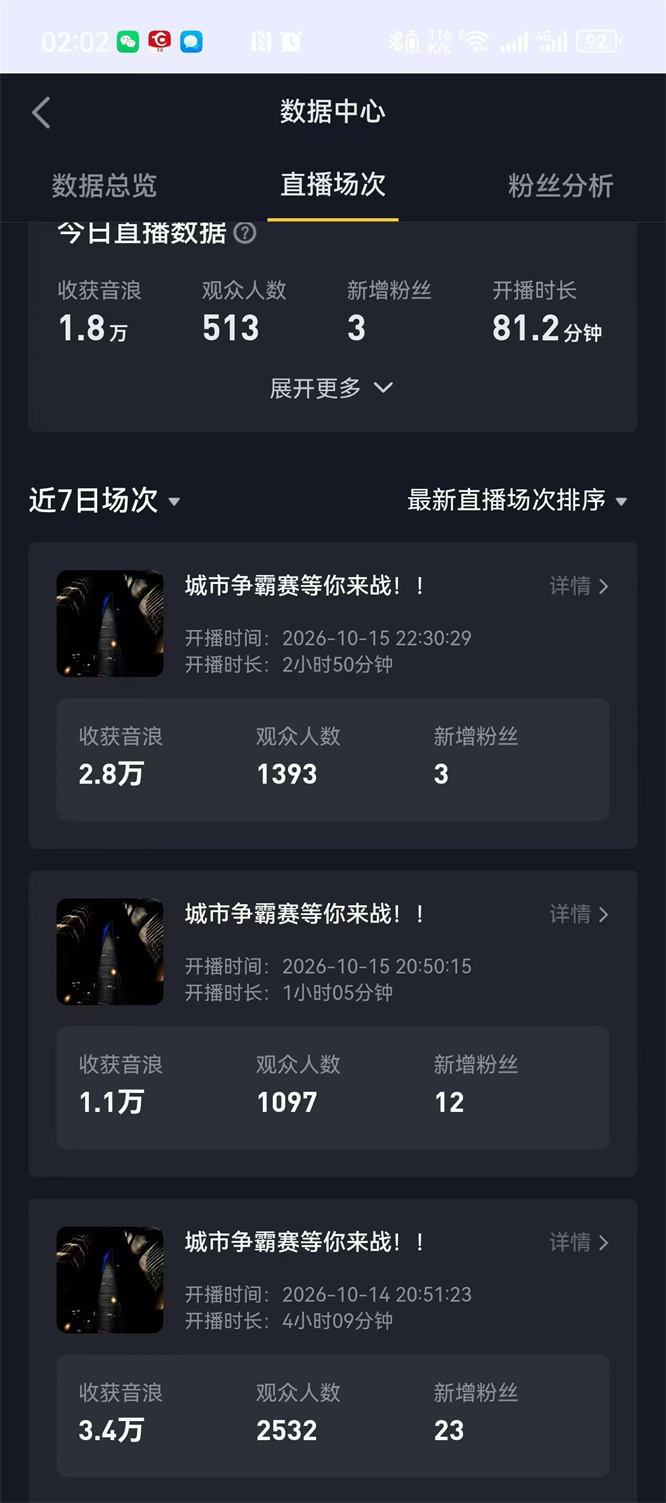The width and height of the screenshot is (666, 1503).
Task: Open 详情 for the 2026-10-15 20:50:15 session
Action: [579, 914]
